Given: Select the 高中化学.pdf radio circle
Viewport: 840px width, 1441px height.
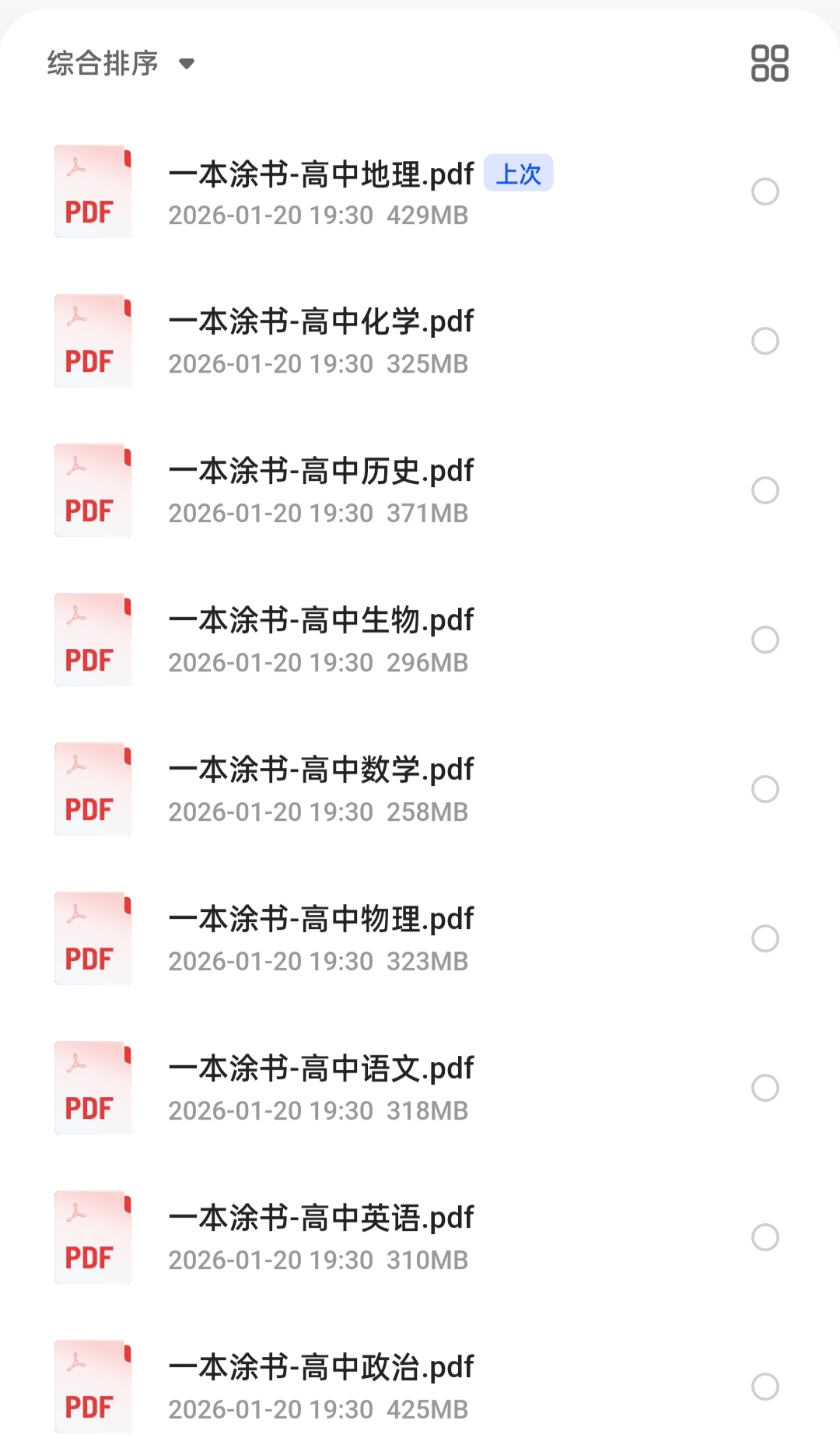Looking at the screenshot, I should click(765, 341).
